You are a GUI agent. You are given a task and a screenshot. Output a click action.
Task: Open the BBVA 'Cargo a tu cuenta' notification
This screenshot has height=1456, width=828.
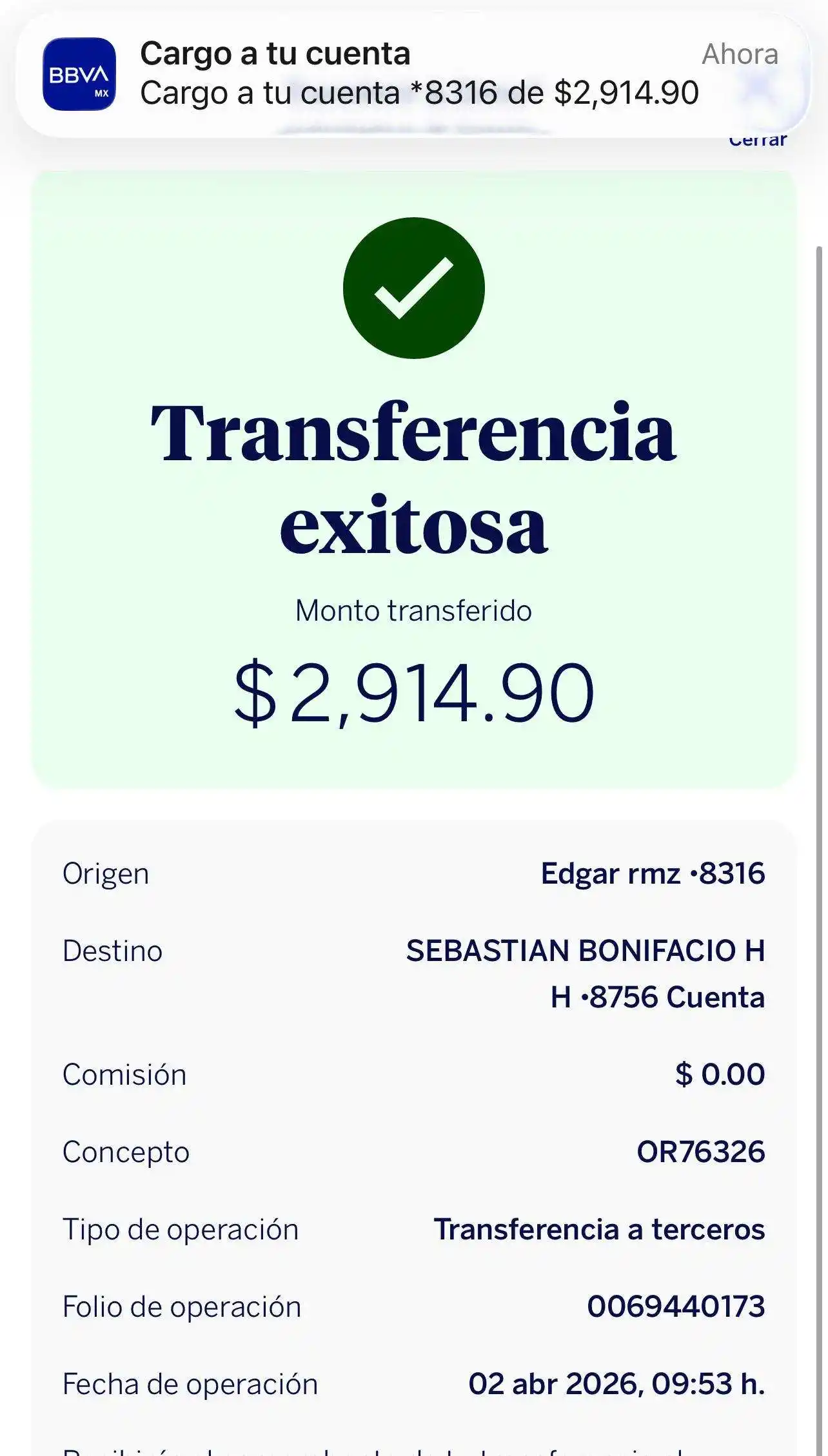[413, 74]
